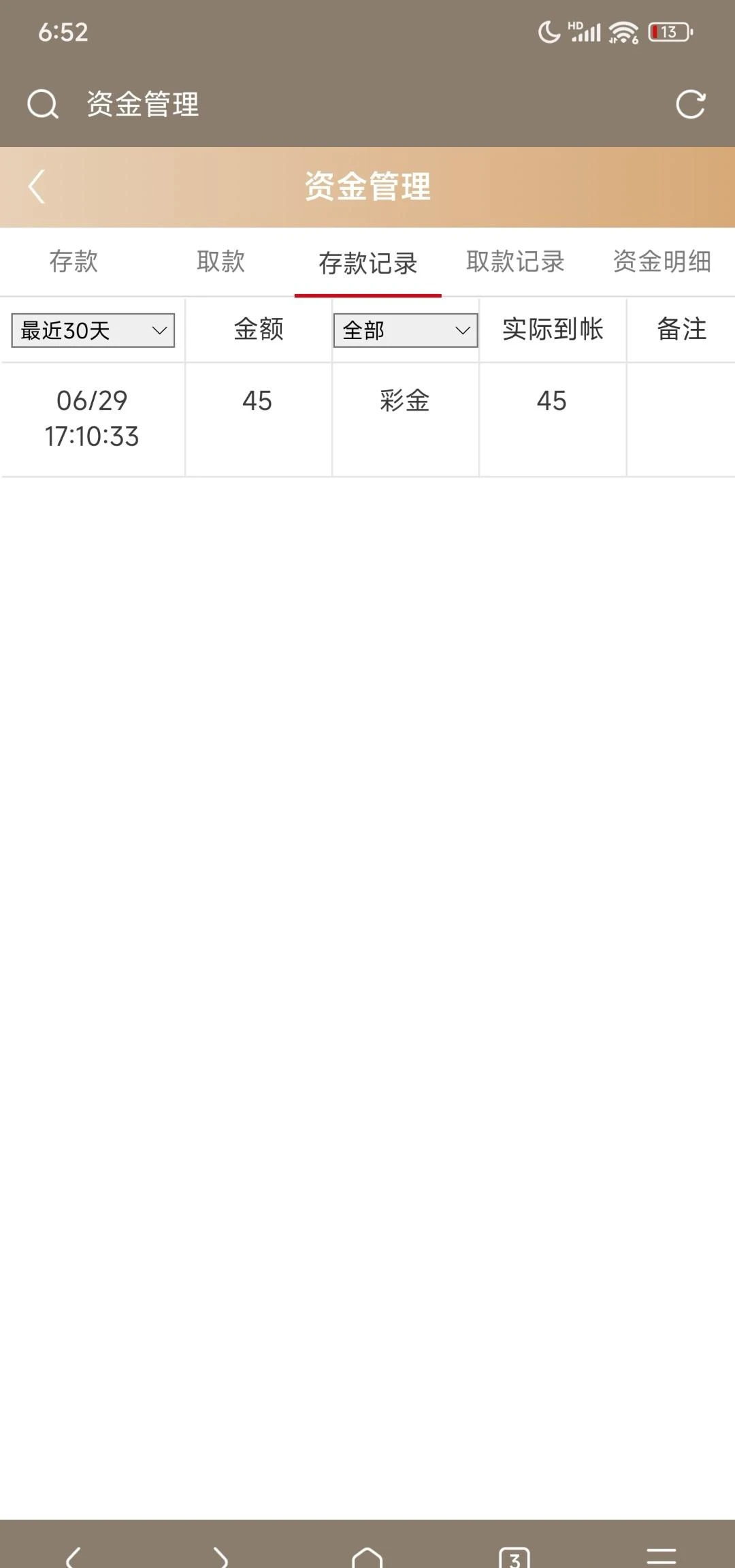Screen dimensions: 735x1568
Task: Open the 取款记录 tab
Action: pos(515,261)
